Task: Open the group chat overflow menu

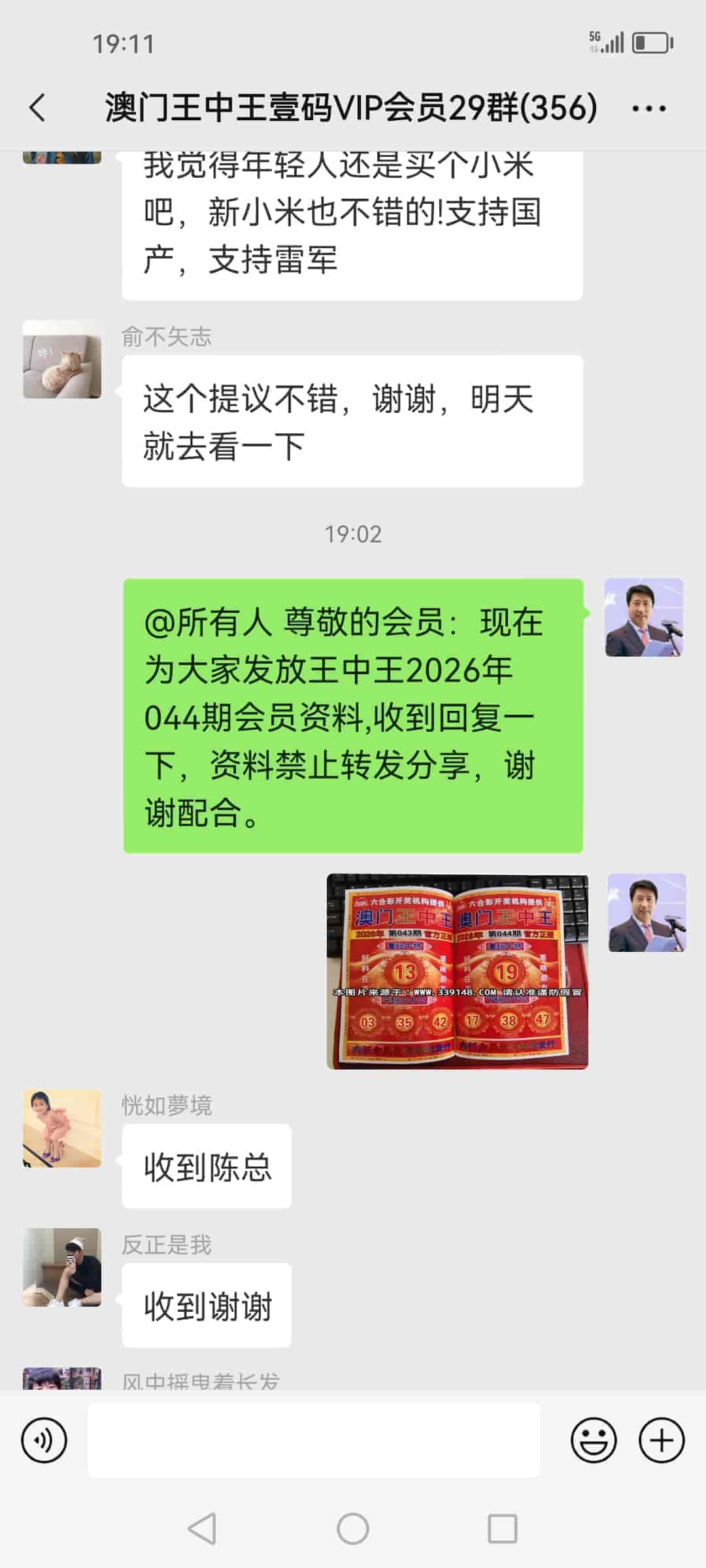Action: coord(648,109)
